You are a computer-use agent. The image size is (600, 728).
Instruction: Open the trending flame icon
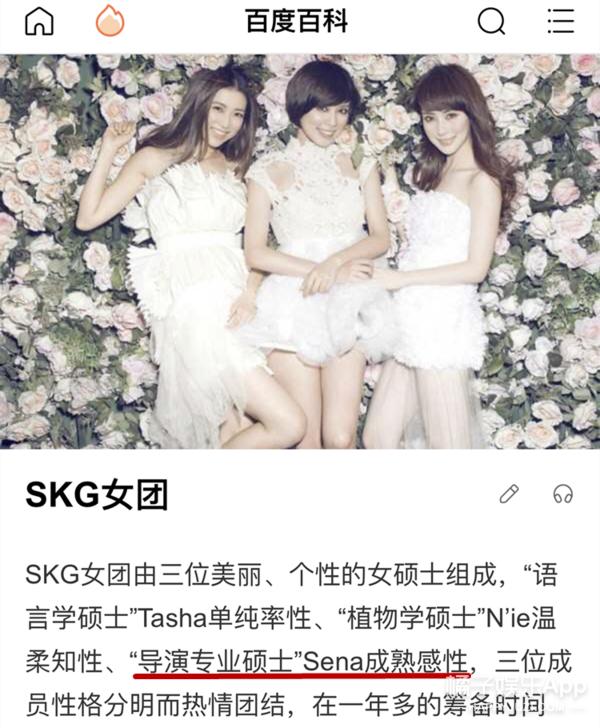(109, 21)
